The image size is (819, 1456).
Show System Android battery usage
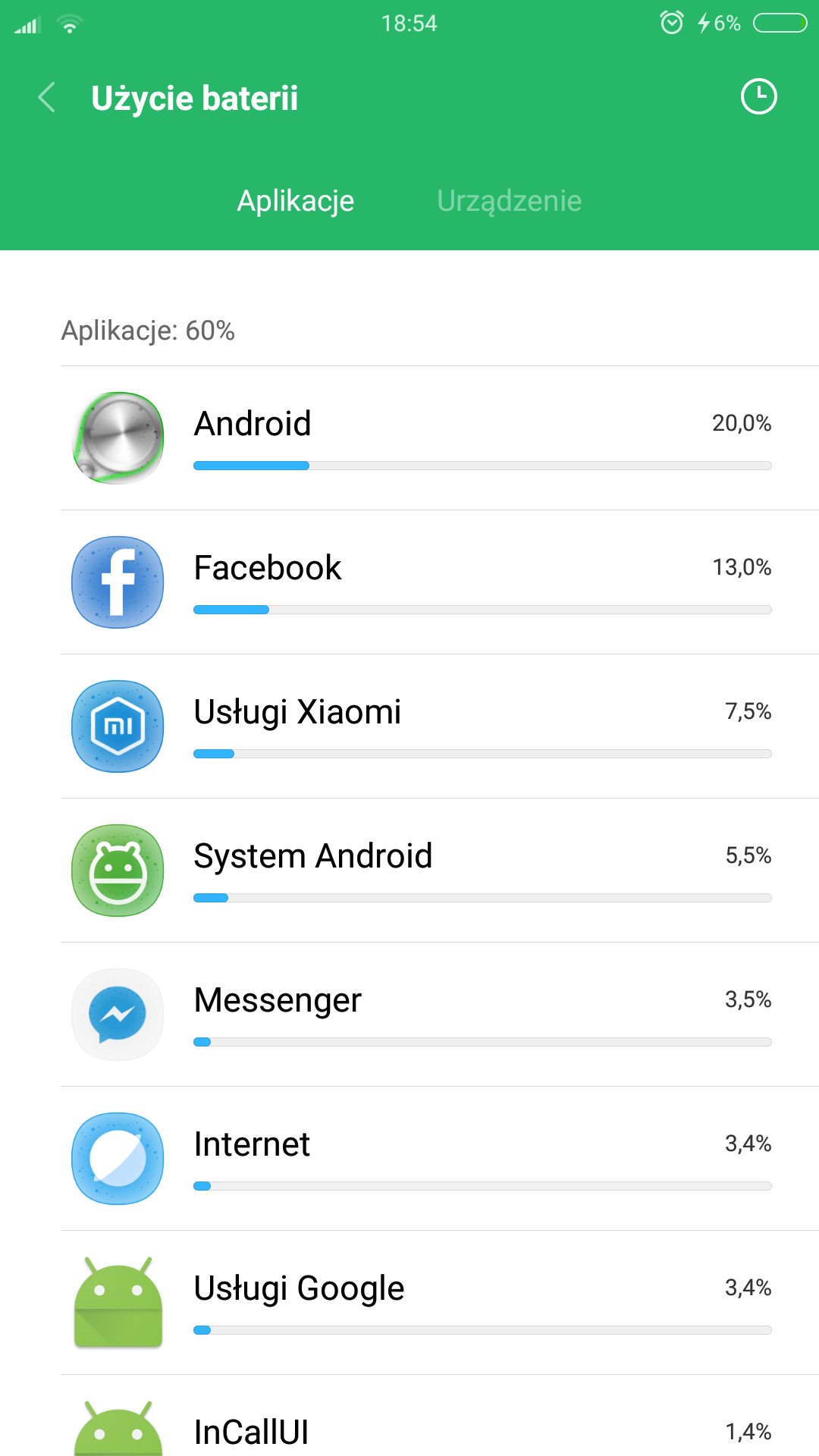tap(440, 871)
